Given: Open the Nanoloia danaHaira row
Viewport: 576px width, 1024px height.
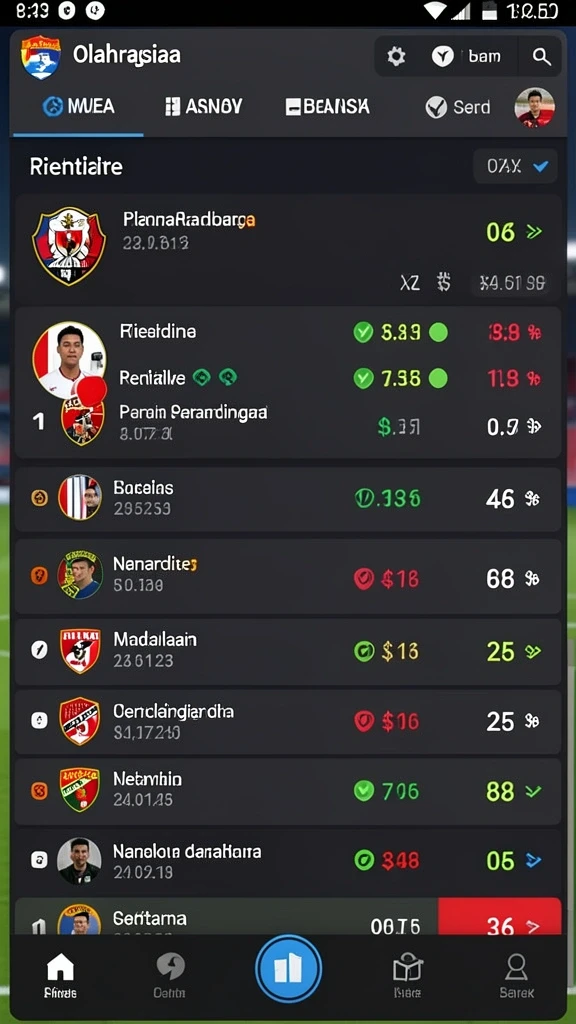Looking at the screenshot, I should pyautogui.click(x=288, y=861).
